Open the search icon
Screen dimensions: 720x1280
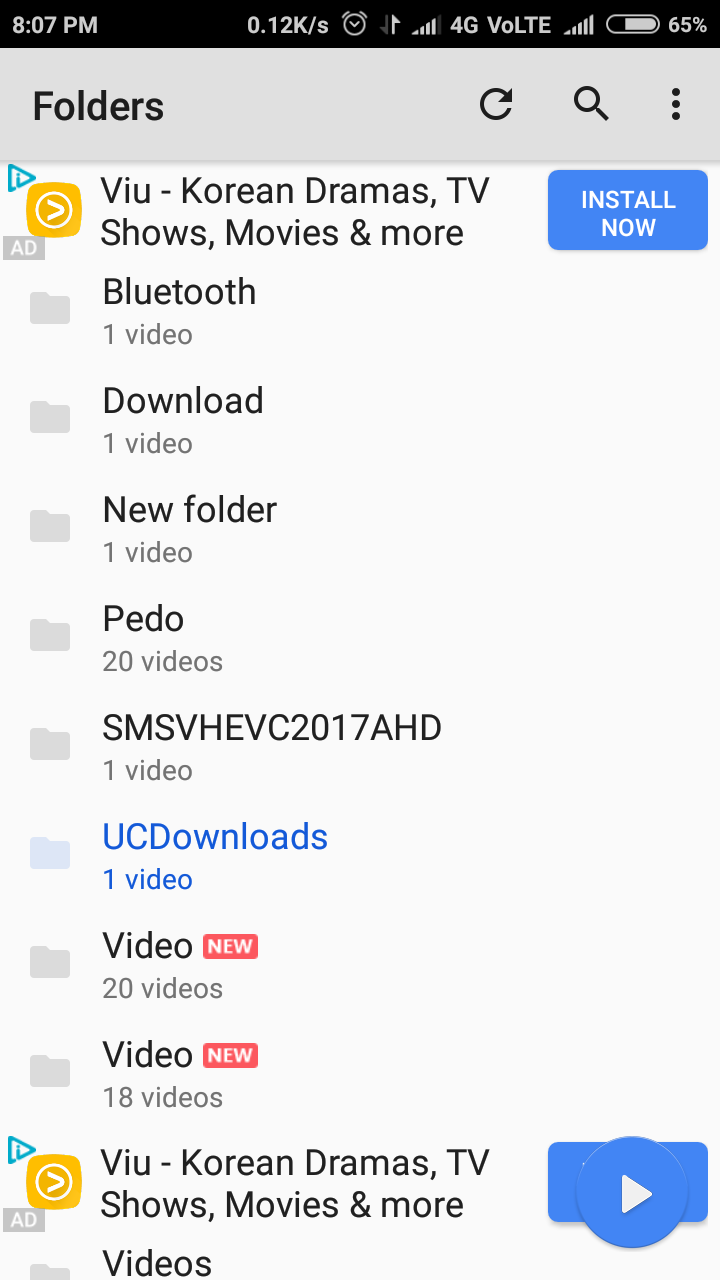591,104
